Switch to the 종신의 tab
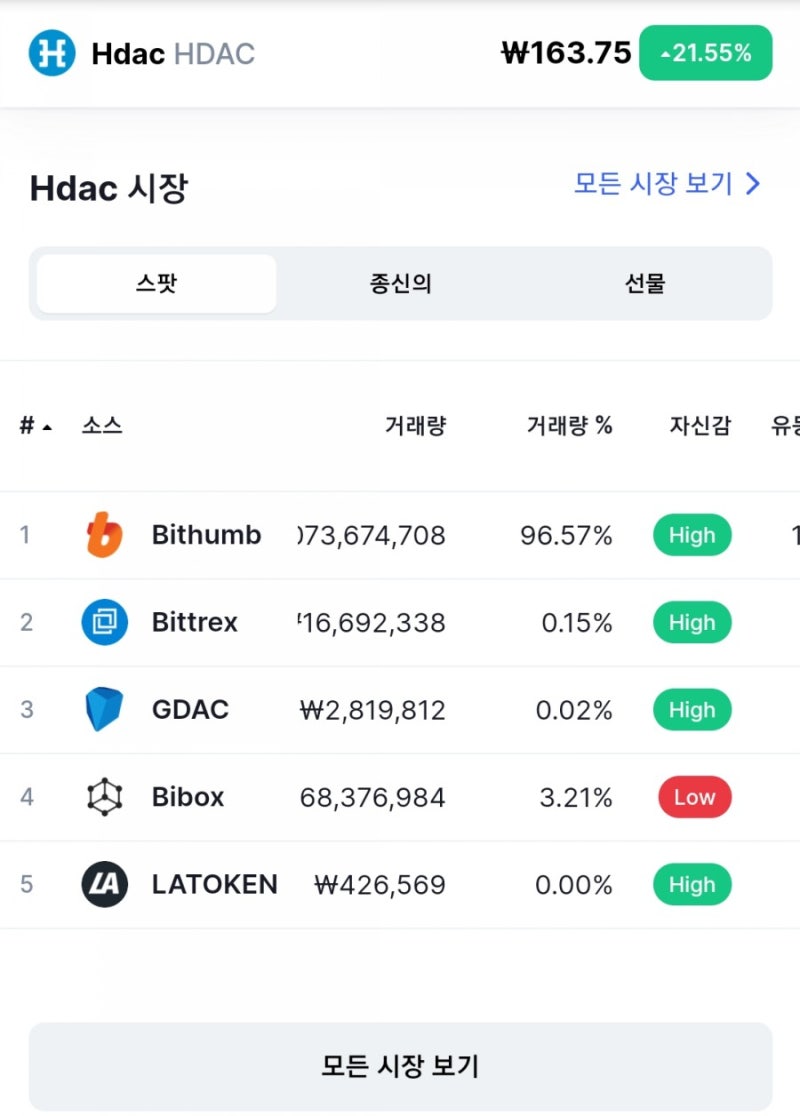 pyautogui.click(x=400, y=283)
